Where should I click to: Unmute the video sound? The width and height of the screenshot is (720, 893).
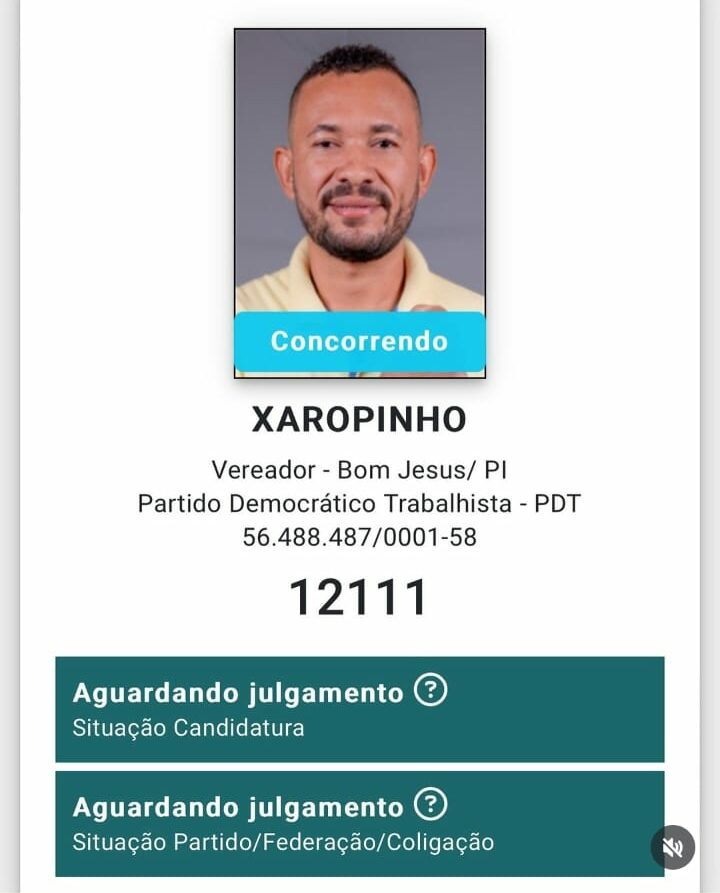[x=673, y=848]
